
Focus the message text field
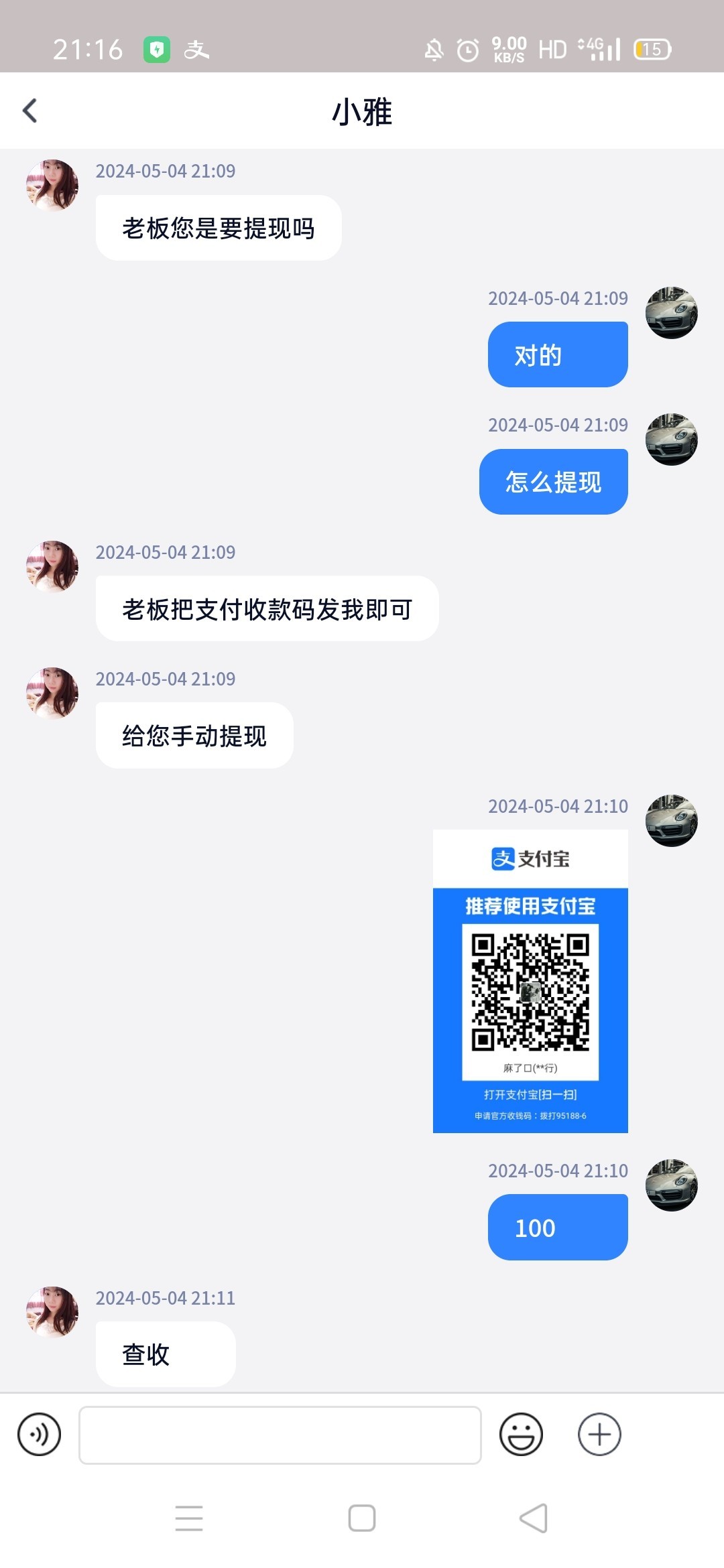coord(280,1435)
